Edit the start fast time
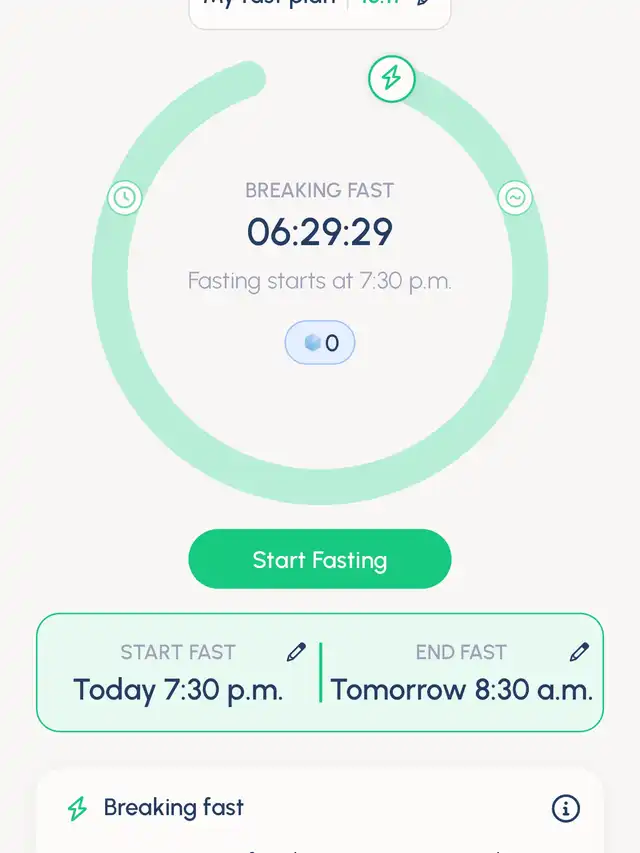The image size is (640, 853). [x=296, y=652]
